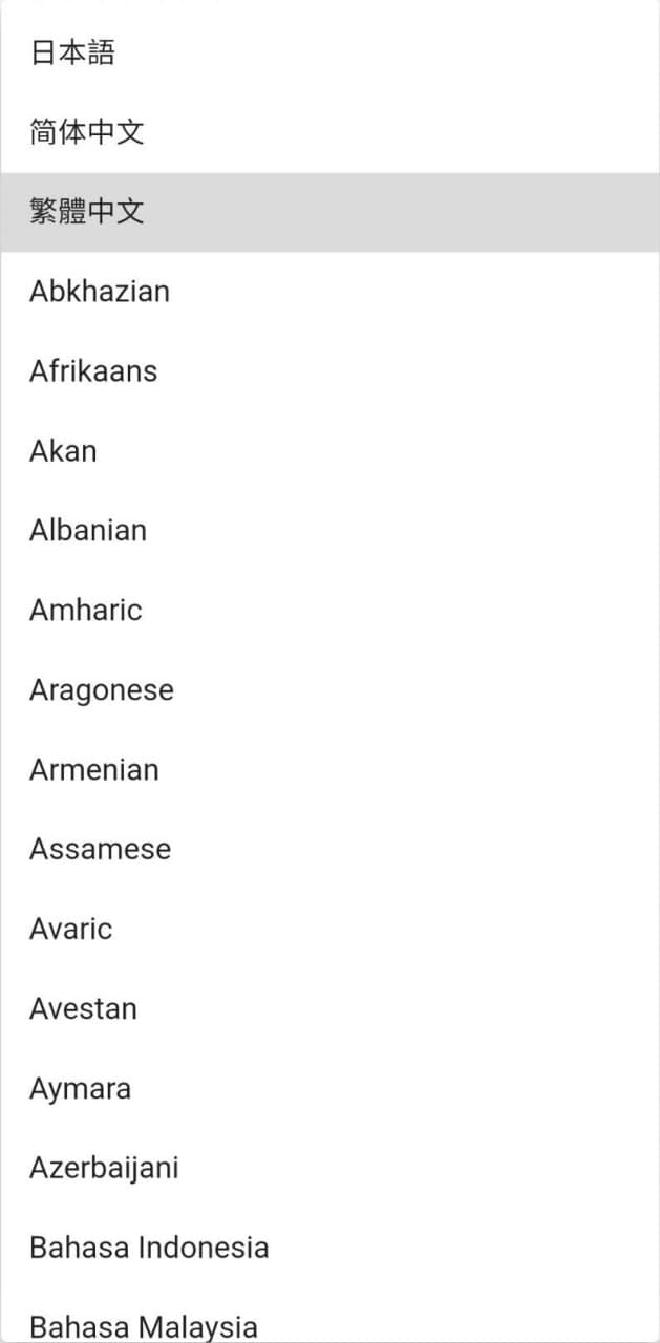Pick Akan as the language
The image size is (660, 1343).
330,451
